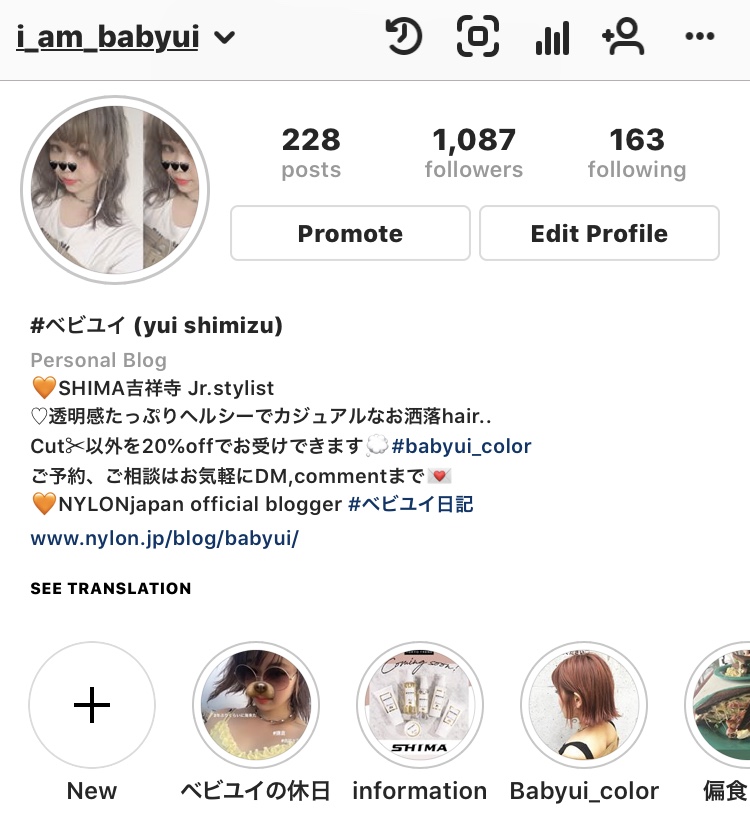Open the #babyui_color hashtag
The image size is (750, 815).
pyautogui.click(x=461, y=446)
